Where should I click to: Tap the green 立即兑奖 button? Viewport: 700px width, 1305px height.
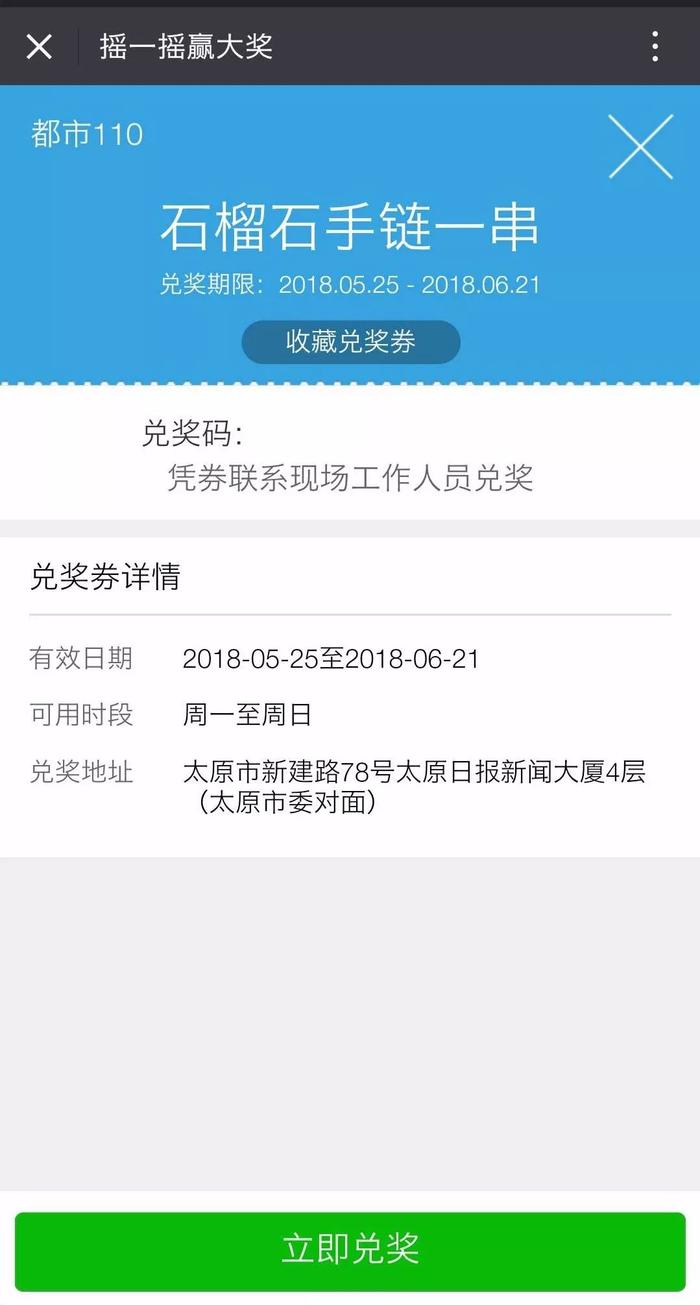[x=350, y=1249]
